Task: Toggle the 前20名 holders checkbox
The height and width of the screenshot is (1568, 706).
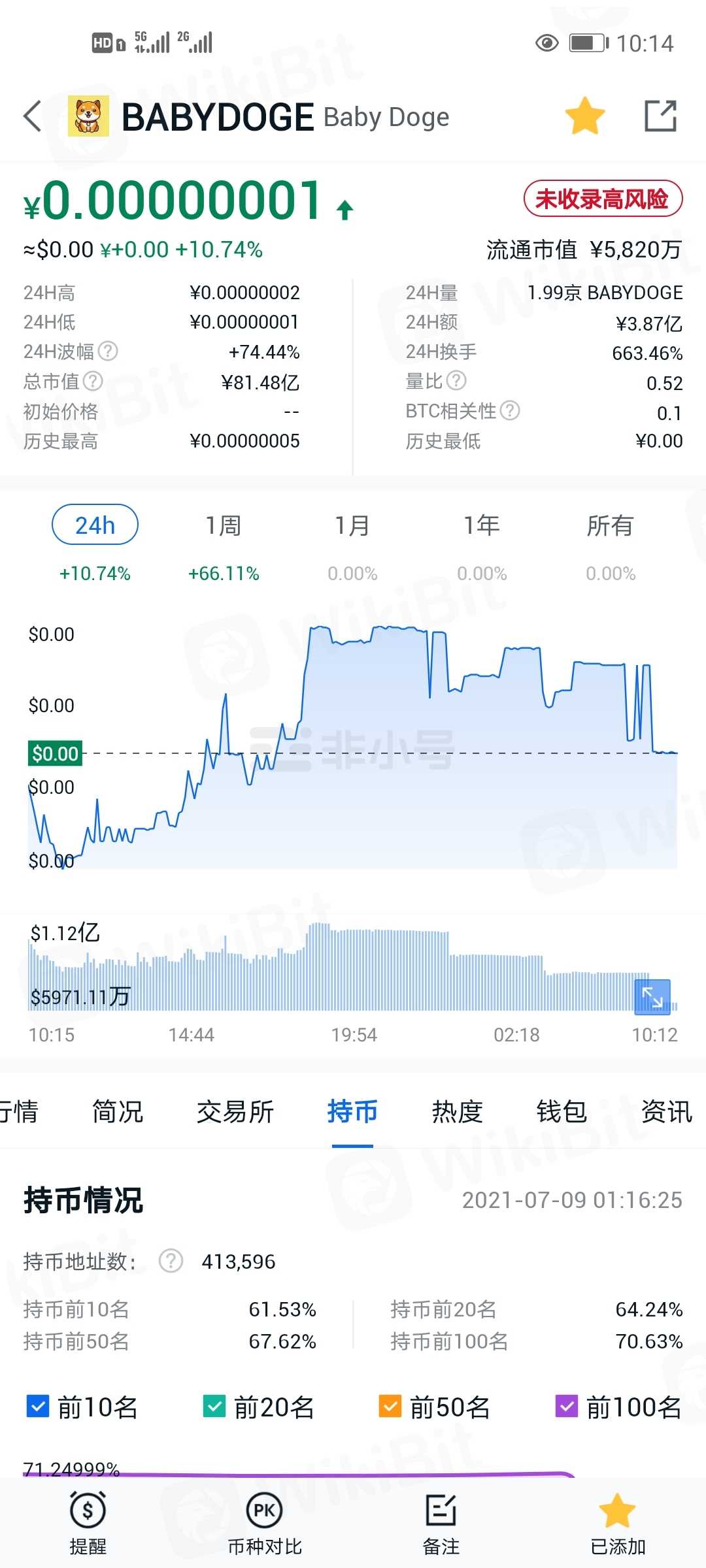Action: coord(214,1406)
